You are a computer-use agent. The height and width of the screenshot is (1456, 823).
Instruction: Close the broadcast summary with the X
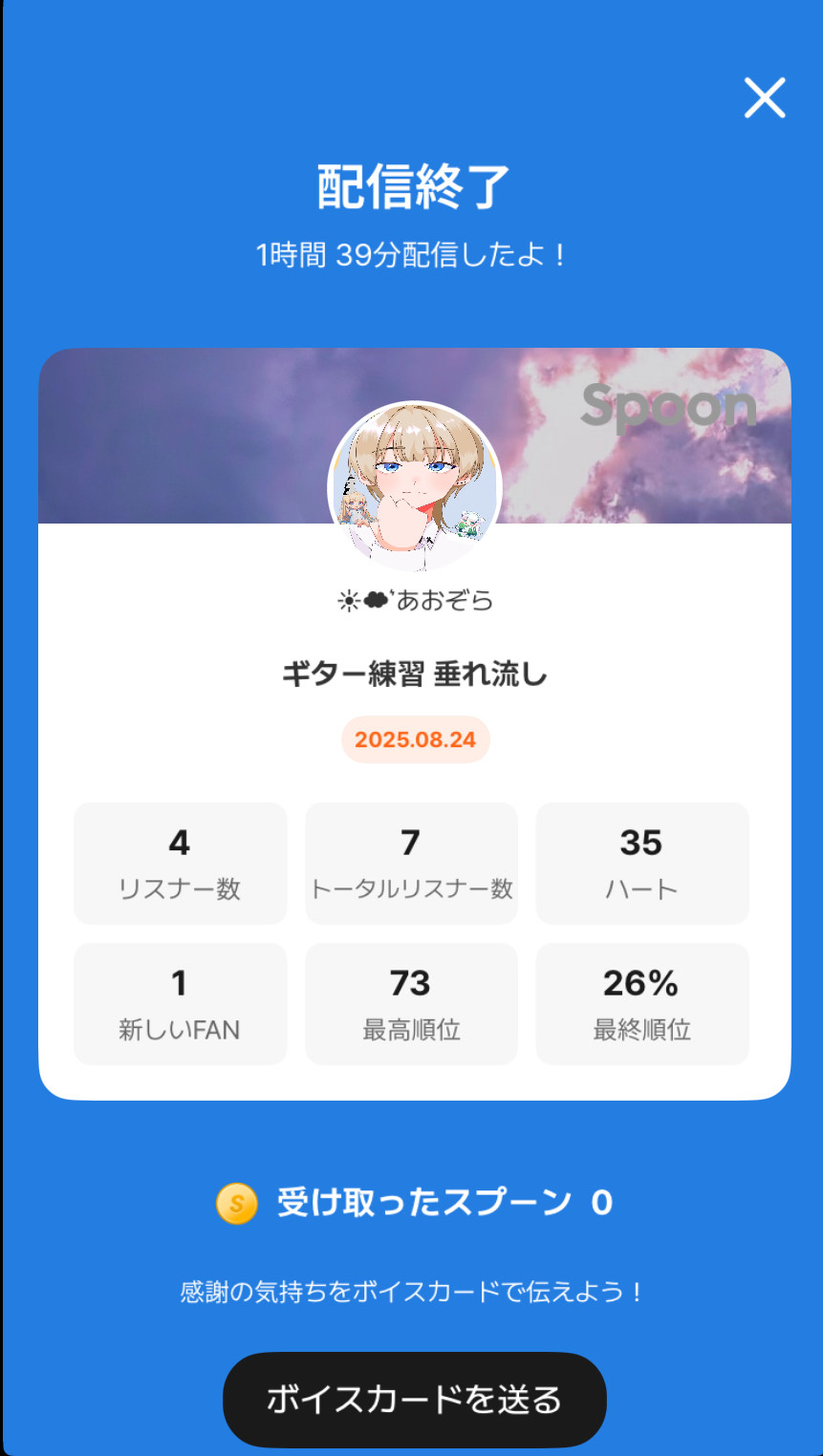[764, 98]
